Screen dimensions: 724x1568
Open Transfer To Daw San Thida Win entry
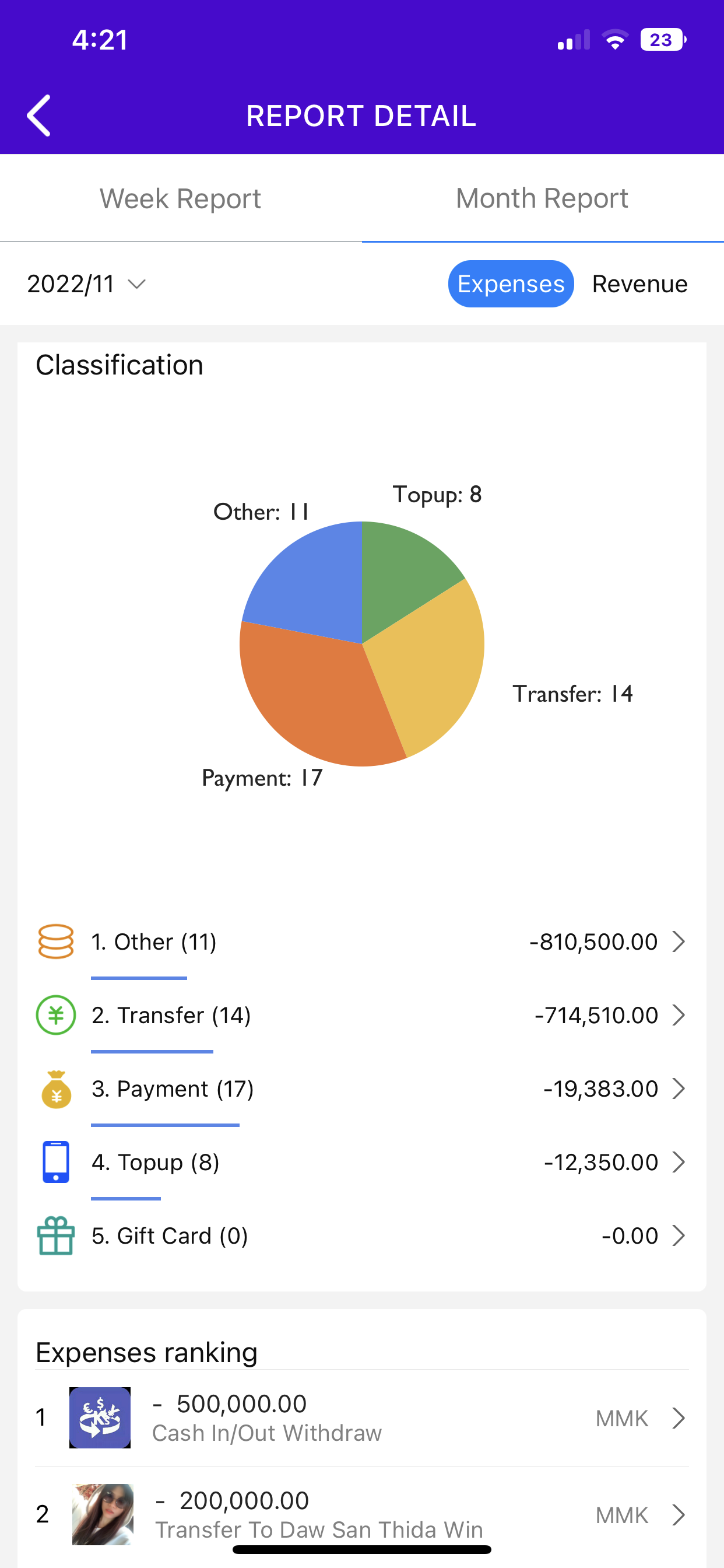point(362,1514)
